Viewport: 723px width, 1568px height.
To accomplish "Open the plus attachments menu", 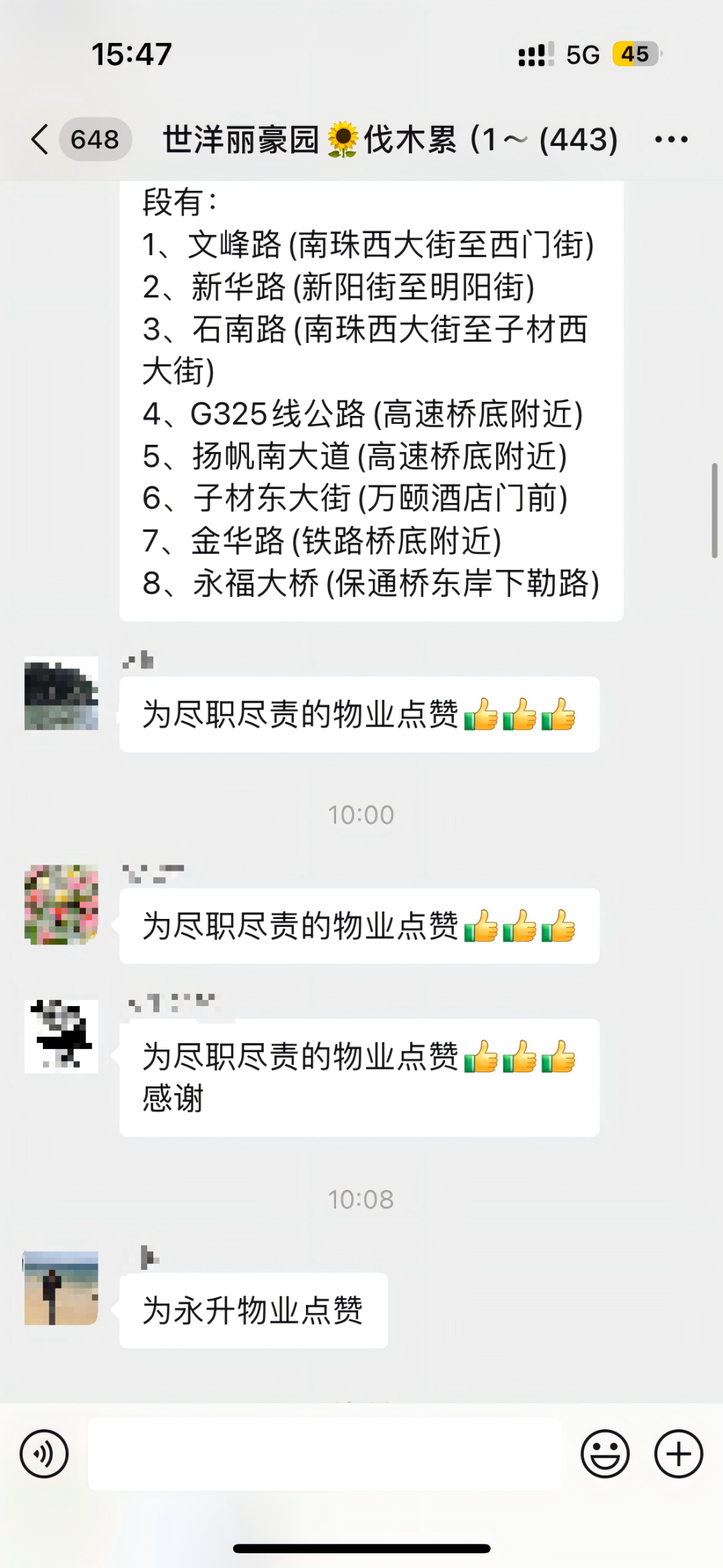I will (x=678, y=1454).
